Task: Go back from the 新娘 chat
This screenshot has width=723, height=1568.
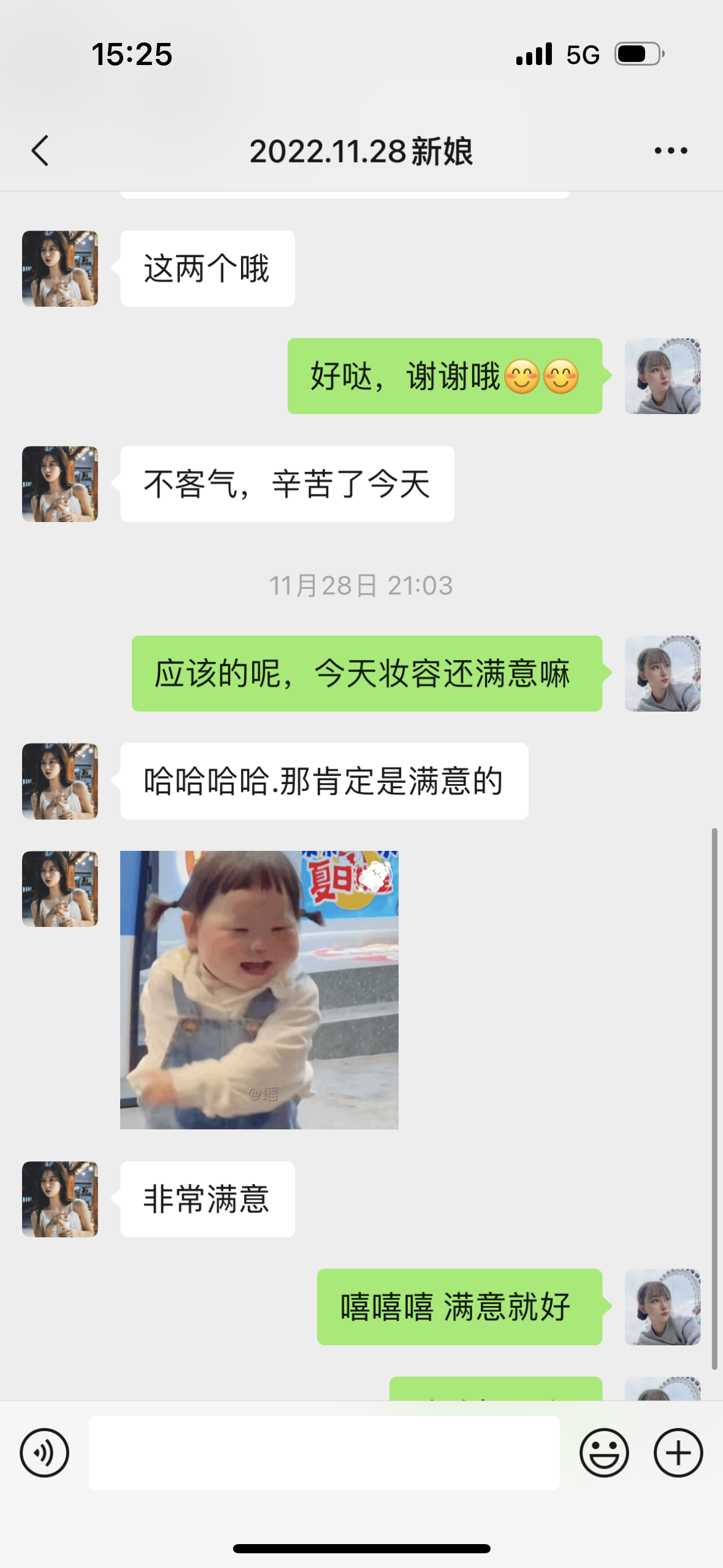Action: 40,151
